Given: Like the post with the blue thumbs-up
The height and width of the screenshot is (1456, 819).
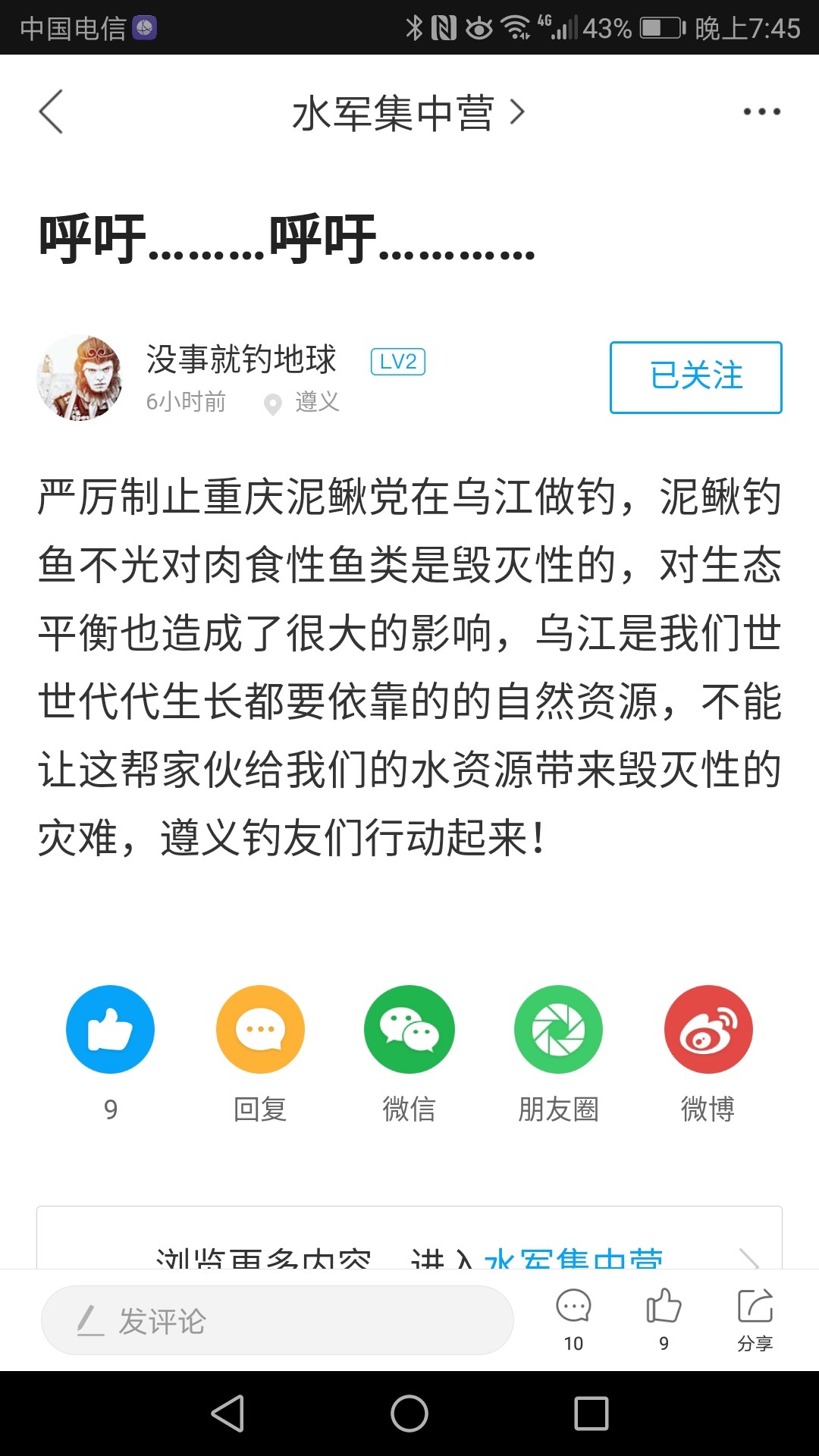Looking at the screenshot, I should pos(110,1029).
